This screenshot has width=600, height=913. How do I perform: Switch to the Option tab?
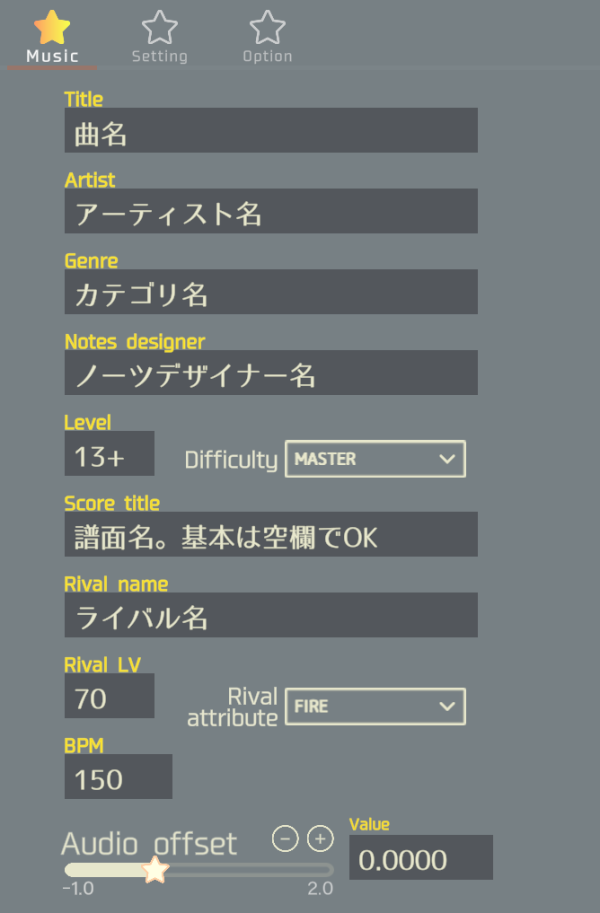pos(267,37)
